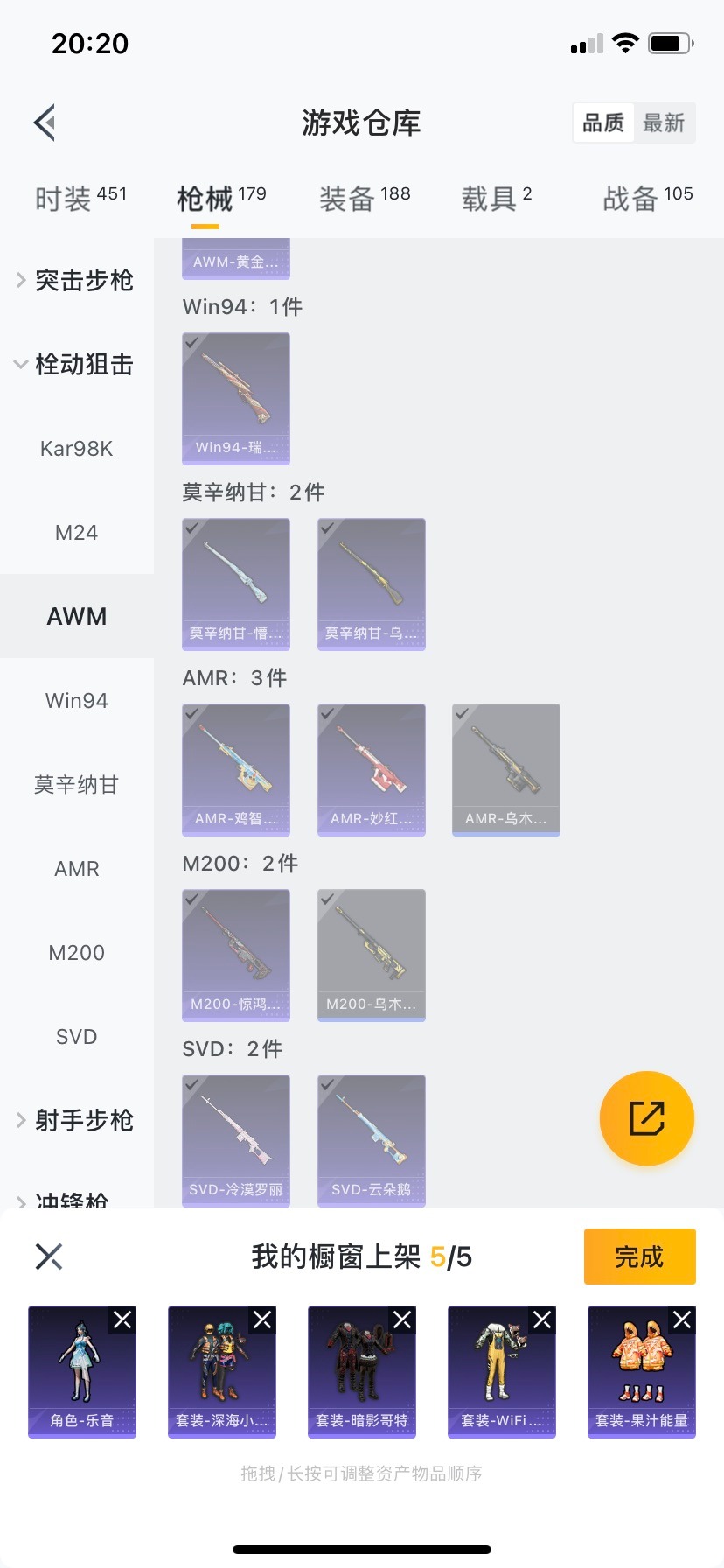Image resolution: width=724 pixels, height=1568 pixels.
Task: Collapse the 栓动狙击 category
Action: click(x=75, y=364)
